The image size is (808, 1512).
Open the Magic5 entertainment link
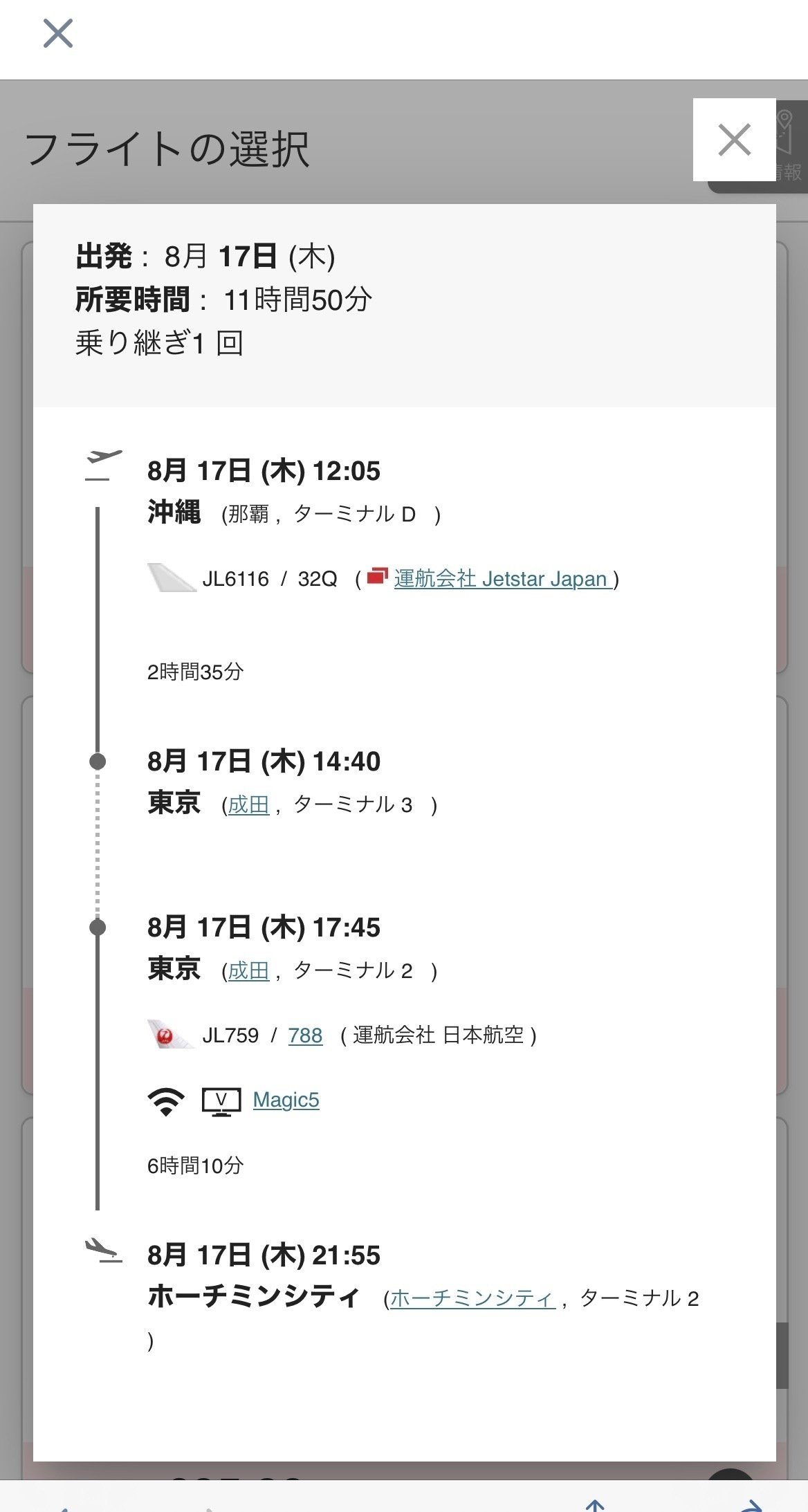click(285, 1100)
